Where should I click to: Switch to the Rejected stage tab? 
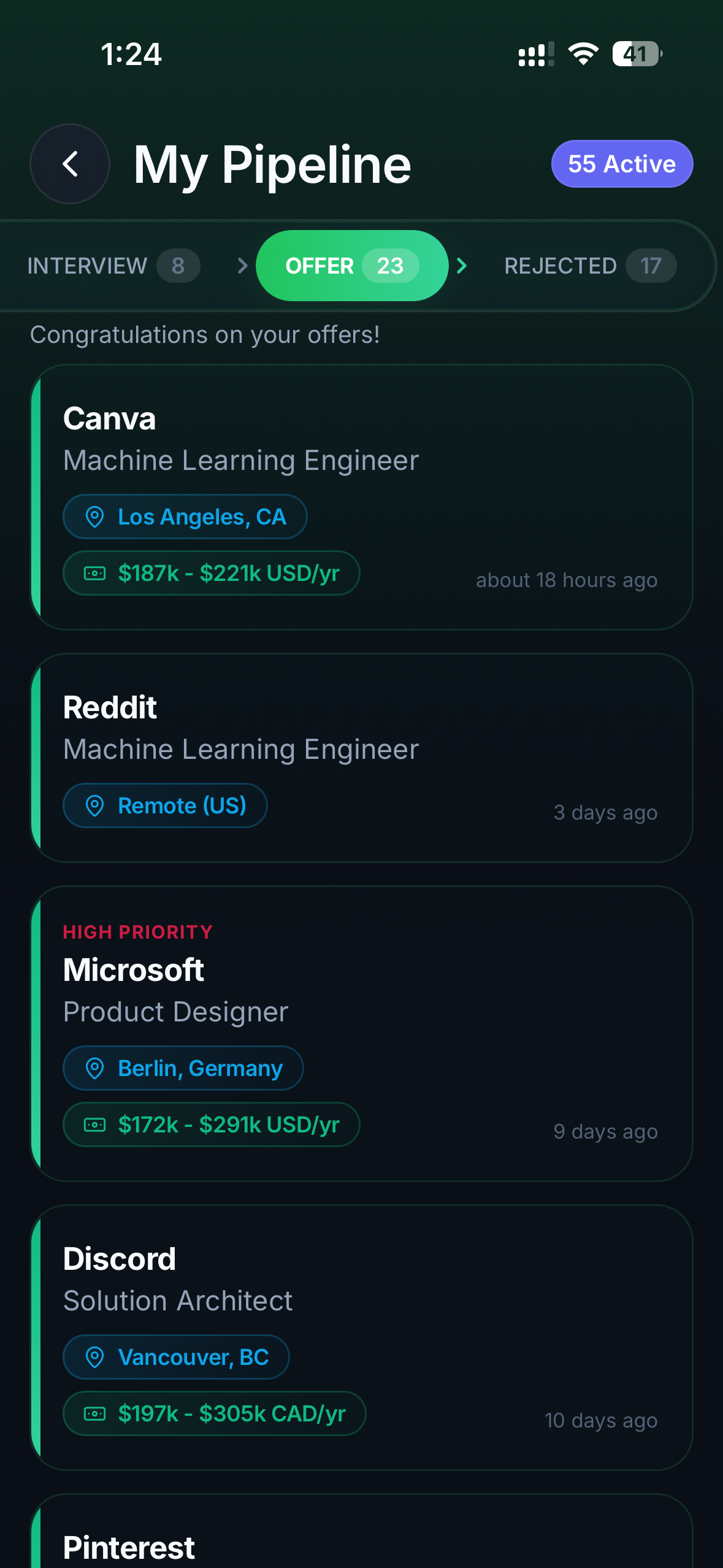589,266
